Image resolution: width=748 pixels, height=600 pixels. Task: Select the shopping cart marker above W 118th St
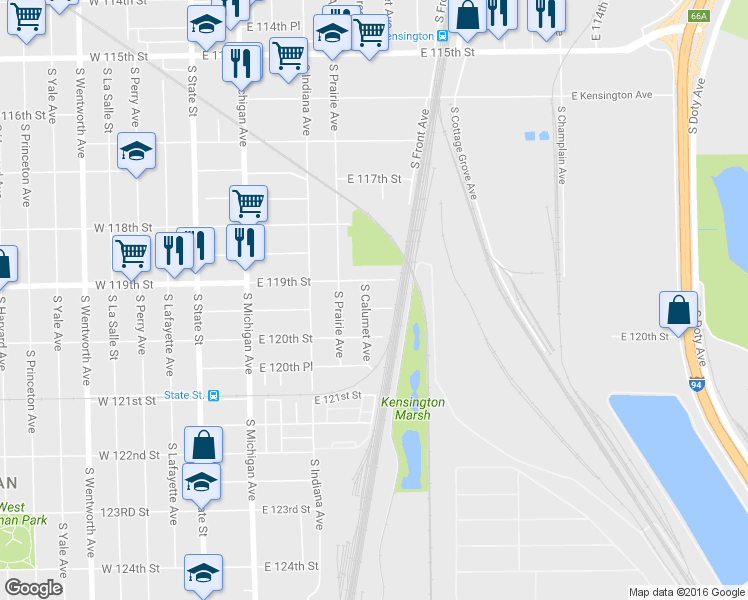[249, 204]
